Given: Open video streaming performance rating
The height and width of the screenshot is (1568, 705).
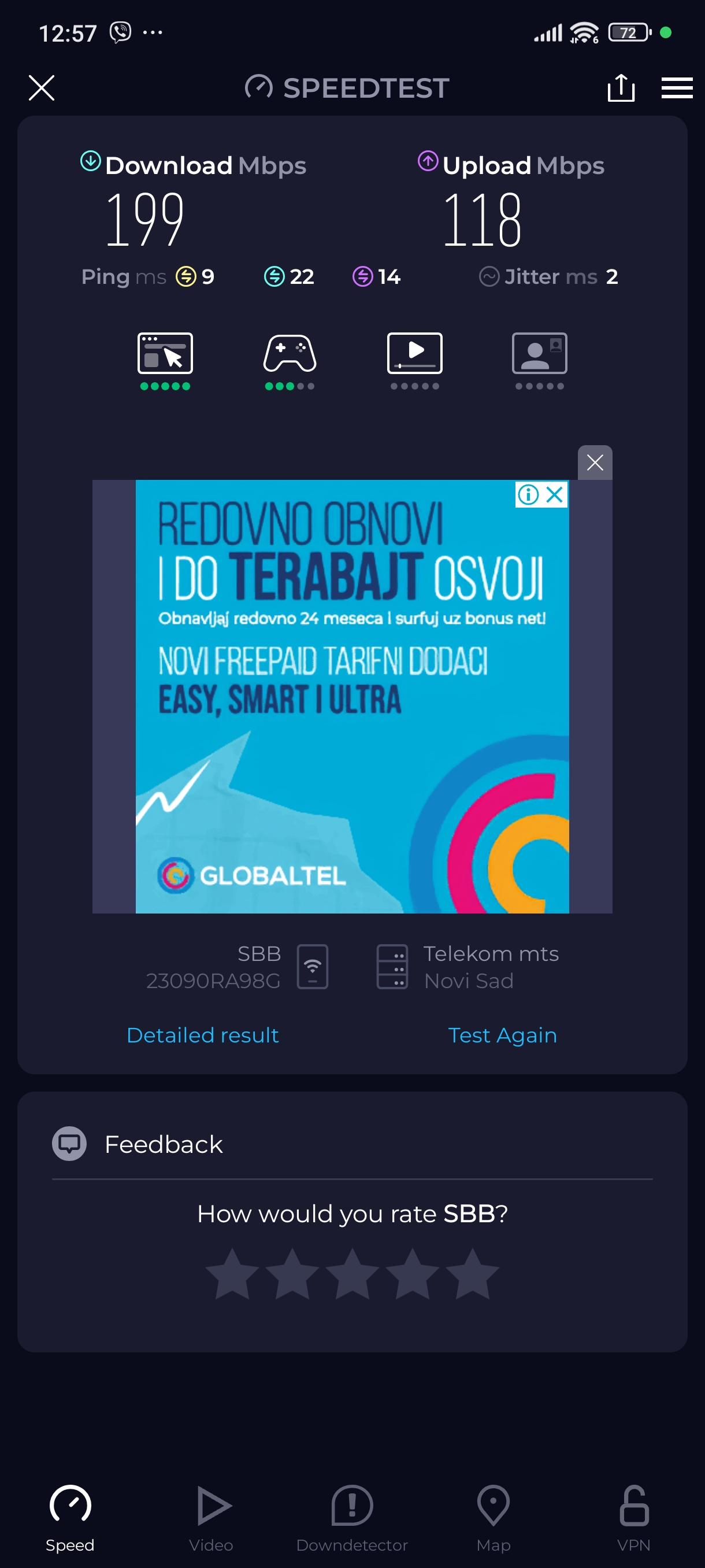Looking at the screenshot, I should (x=414, y=360).
